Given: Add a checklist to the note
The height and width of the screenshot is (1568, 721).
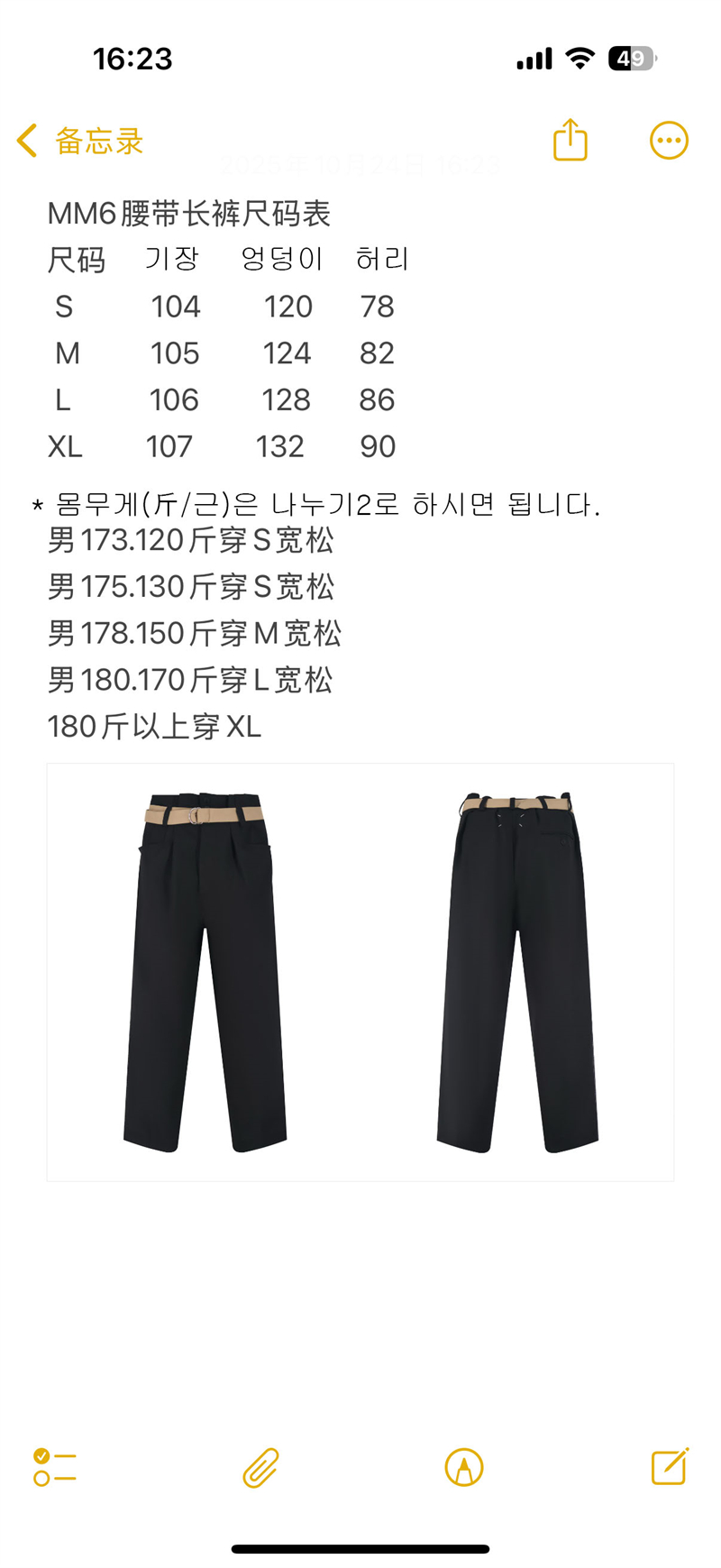Looking at the screenshot, I should point(54,1467).
